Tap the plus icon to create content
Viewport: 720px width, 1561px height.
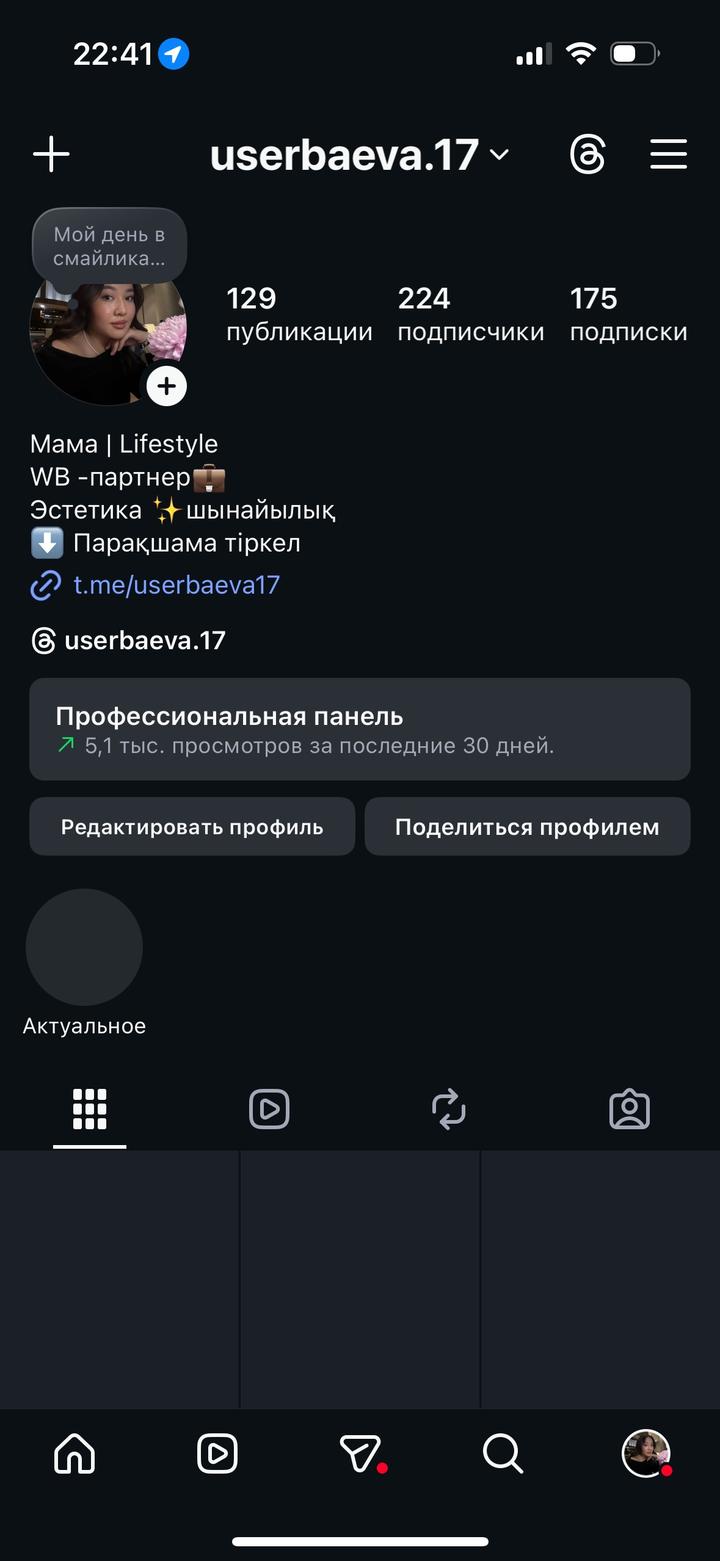[x=51, y=155]
